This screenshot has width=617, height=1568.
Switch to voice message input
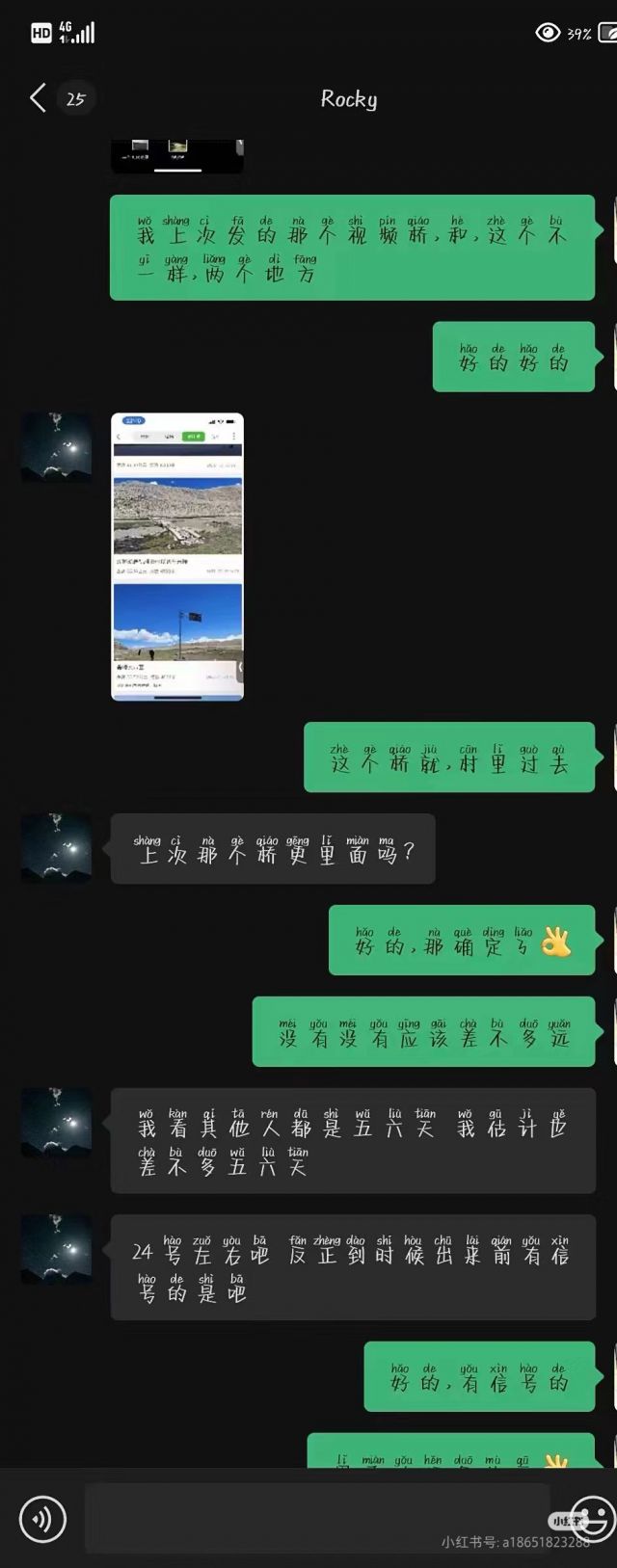pos(42,1520)
